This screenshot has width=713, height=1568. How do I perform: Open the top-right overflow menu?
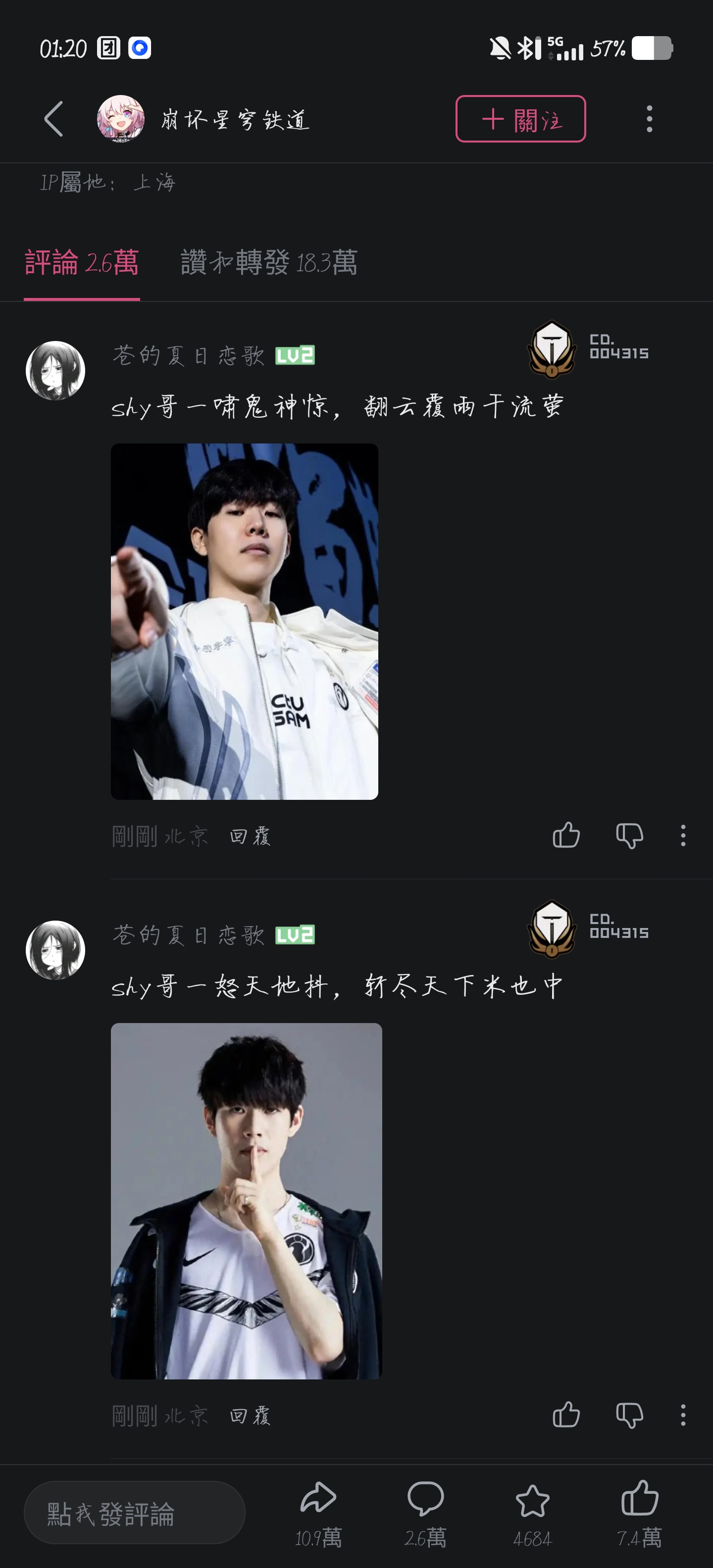point(650,119)
